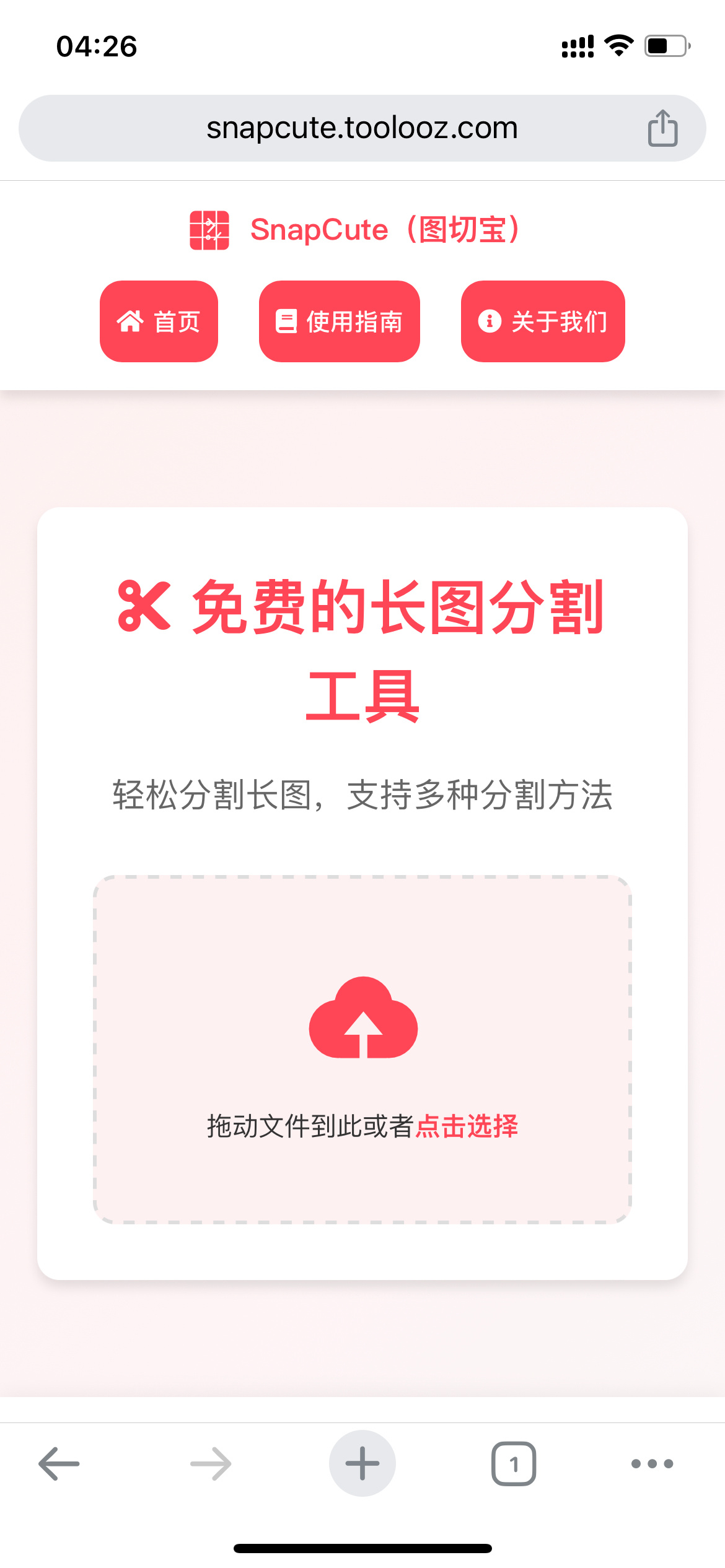Tap the cloud upload icon
725x1568 pixels.
[363, 1017]
